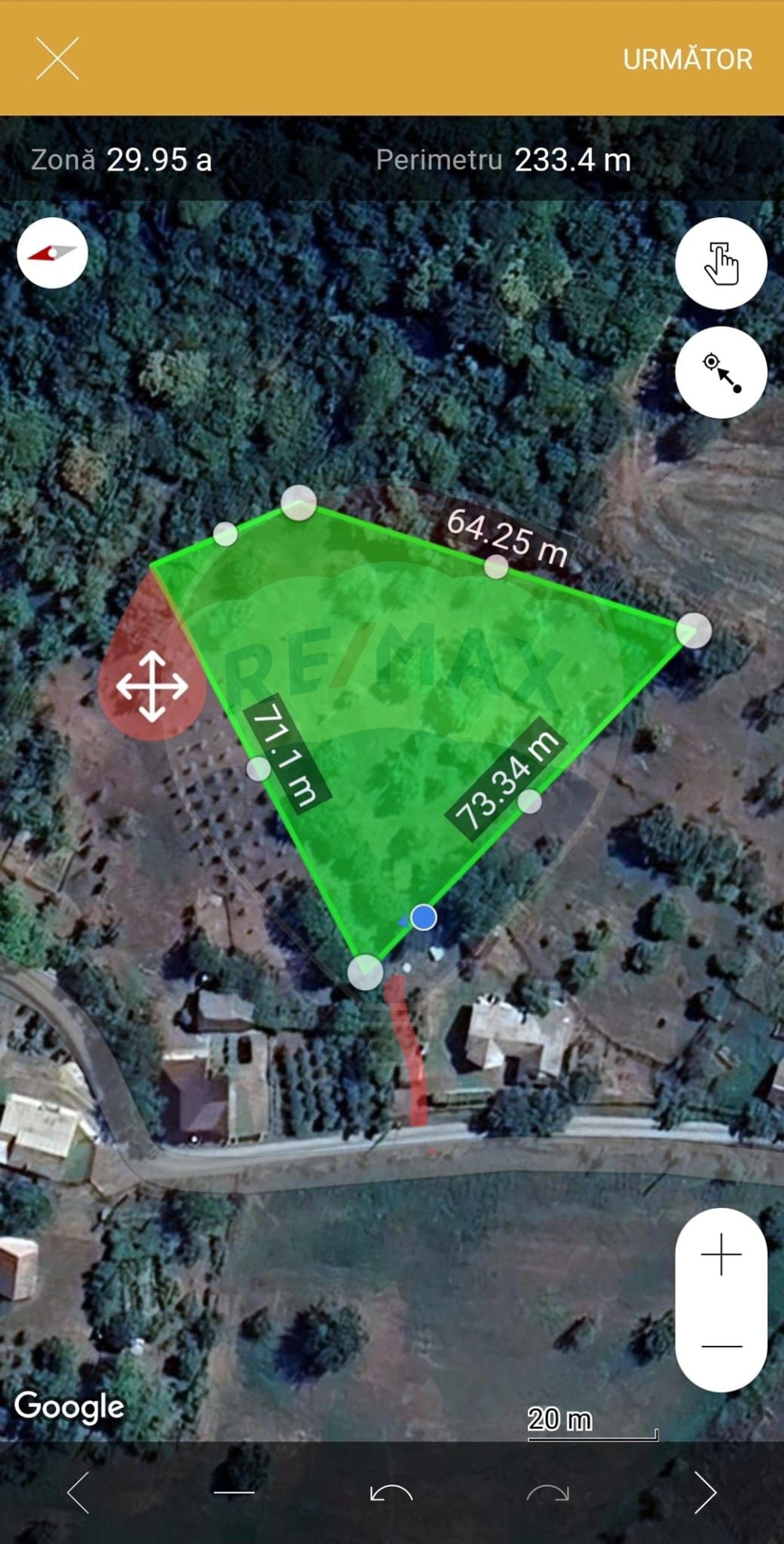
Task: Tap URMĂTOR to continue
Action: pyautogui.click(x=687, y=59)
